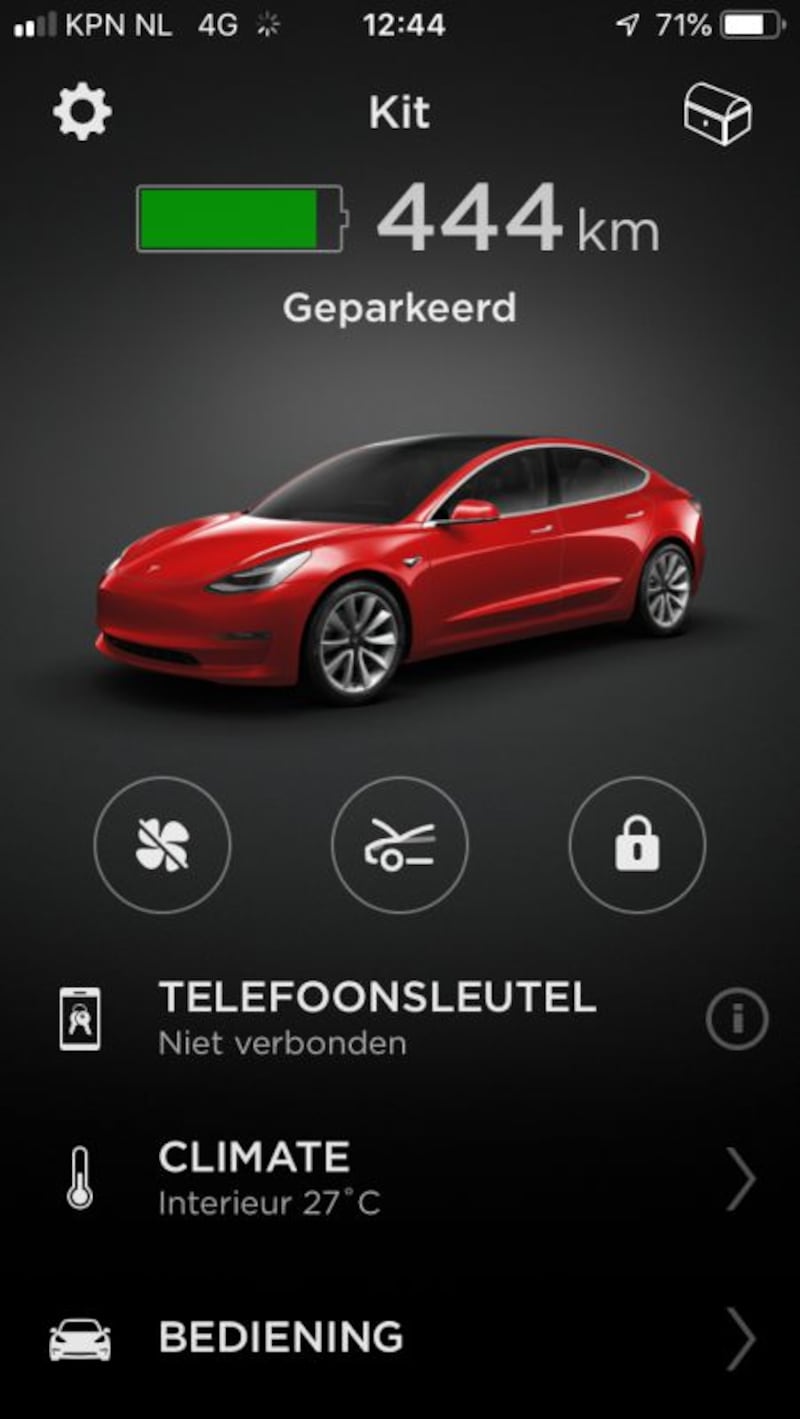Screen dimensions: 800x1419
Task: Open the Climate row
Action: [x=400, y=1178]
